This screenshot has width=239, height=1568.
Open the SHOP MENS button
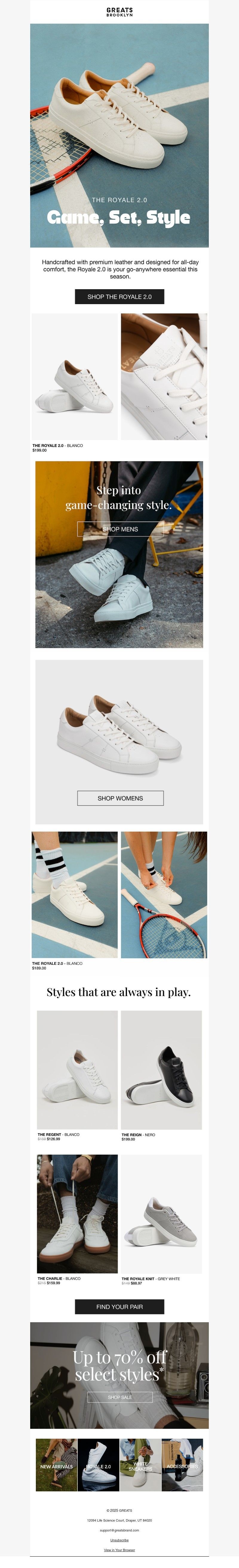click(x=120, y=529)
